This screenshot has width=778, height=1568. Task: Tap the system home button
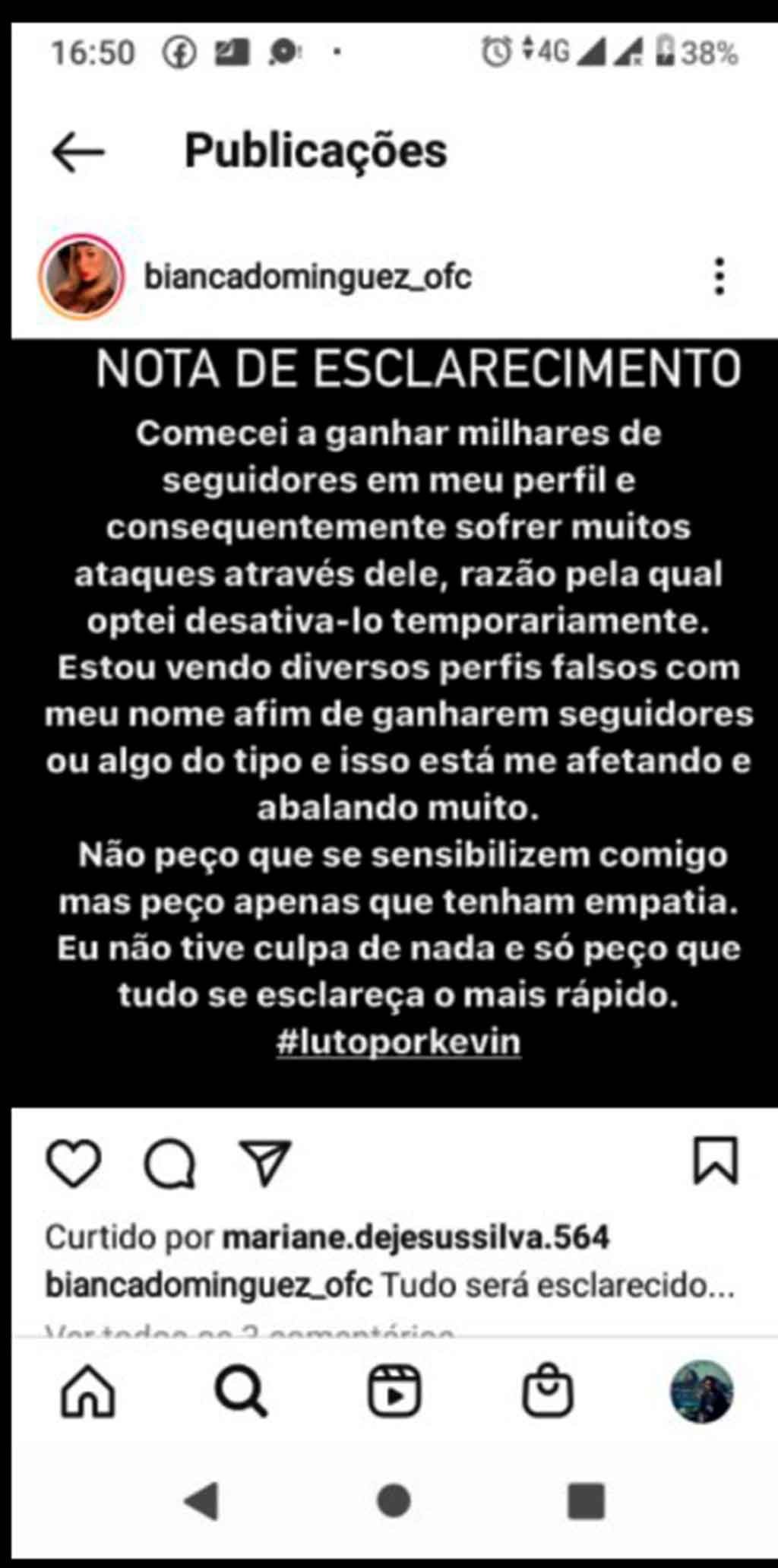pyautogui.click(x=394, y=1501)
